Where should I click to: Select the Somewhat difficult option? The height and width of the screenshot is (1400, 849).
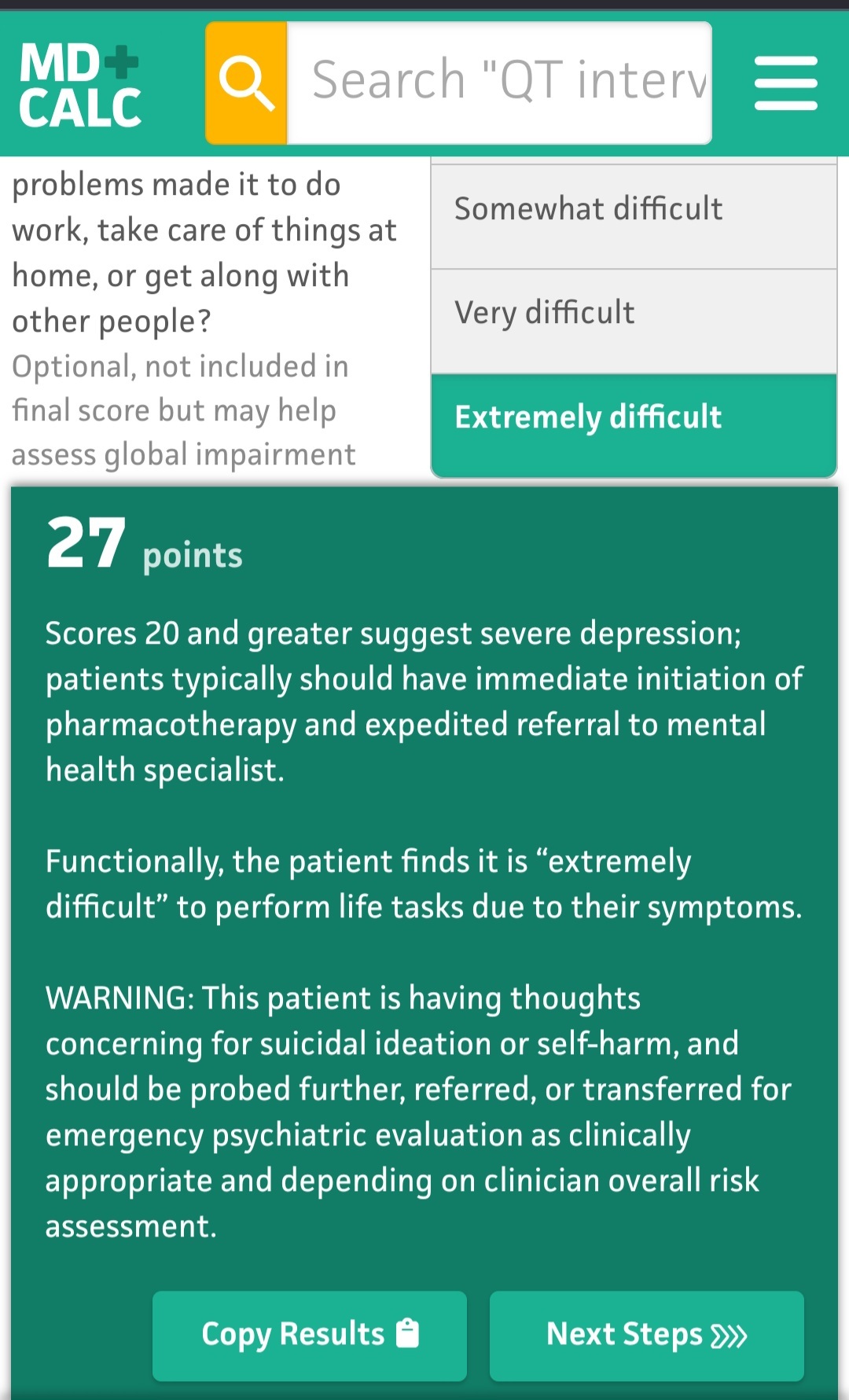tap(634, 211)
